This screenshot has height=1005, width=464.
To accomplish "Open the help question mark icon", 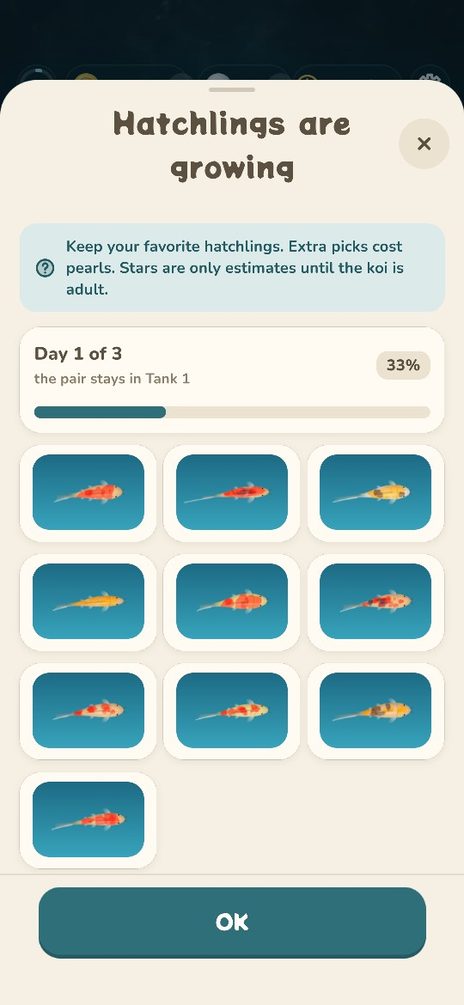I will click(x=45, y=268).
